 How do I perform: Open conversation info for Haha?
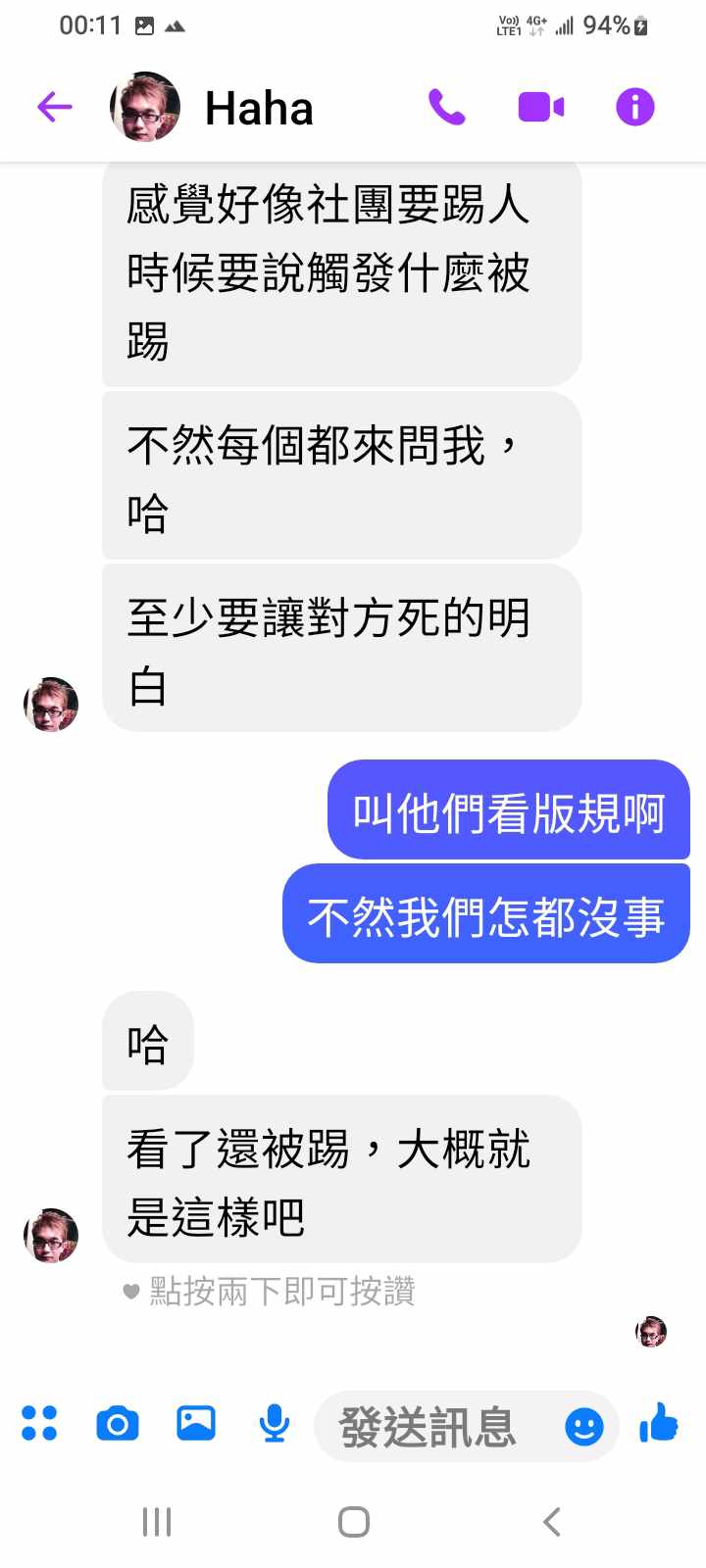[634, 107]
